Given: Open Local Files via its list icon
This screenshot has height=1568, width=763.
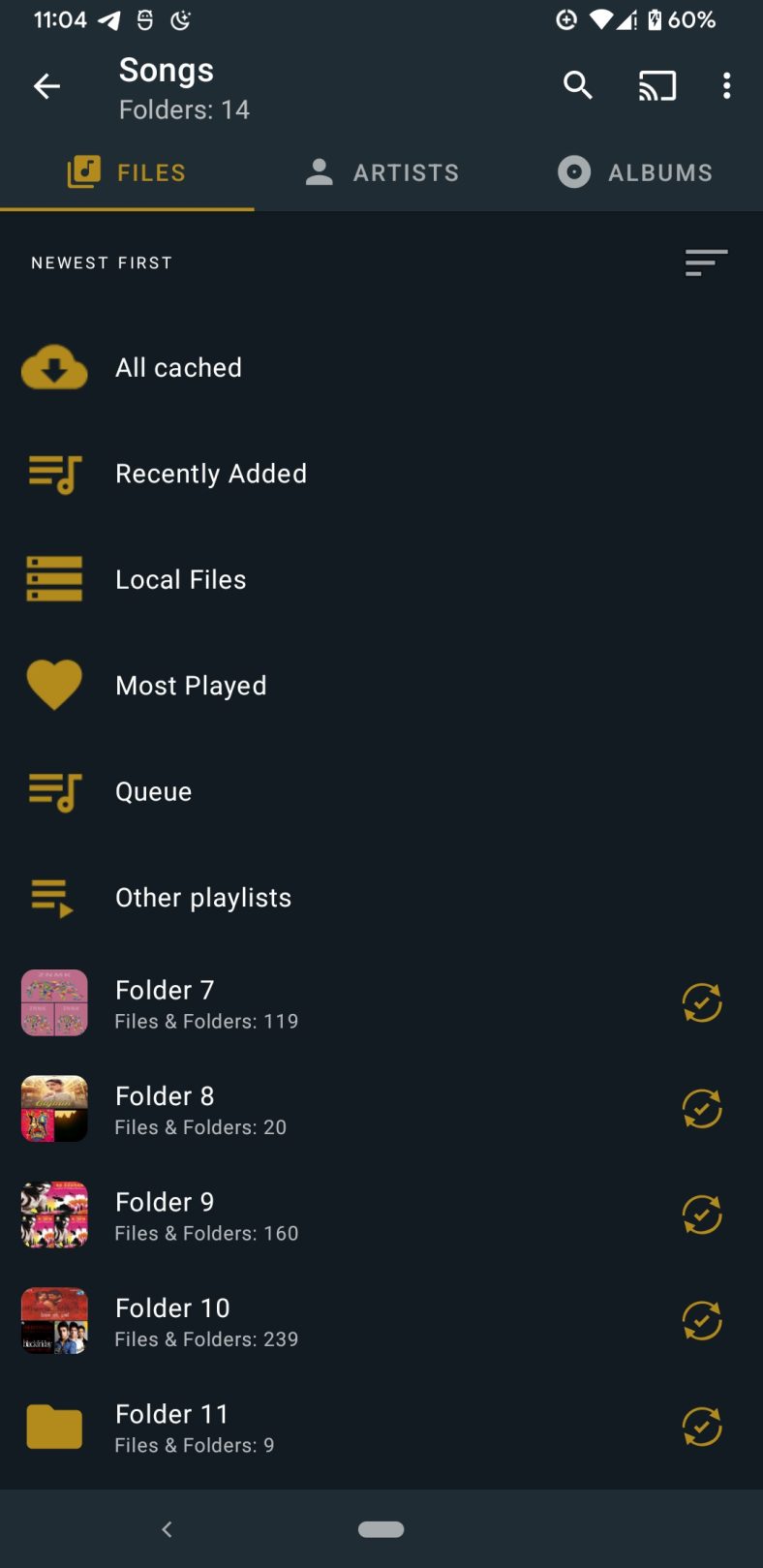Looking at the screenshot, I should [x=54, y=579].
